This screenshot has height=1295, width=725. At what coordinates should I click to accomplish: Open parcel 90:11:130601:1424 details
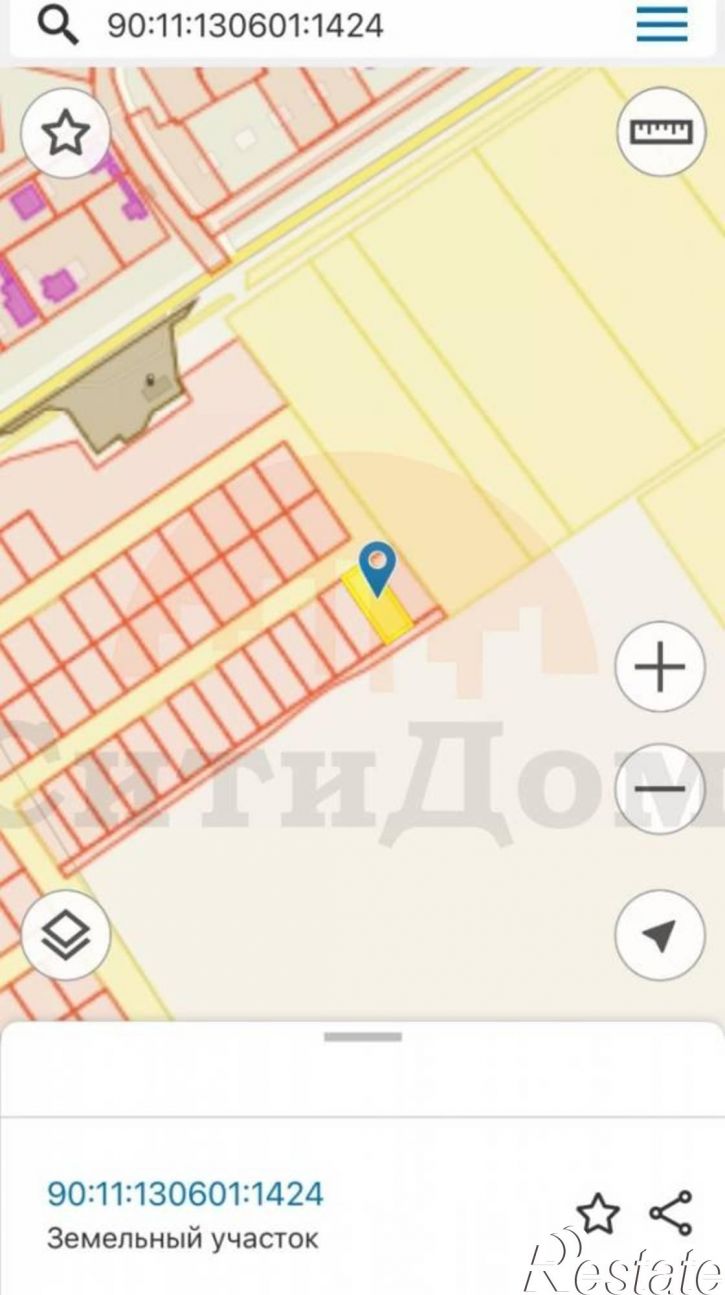point(185,1193)
